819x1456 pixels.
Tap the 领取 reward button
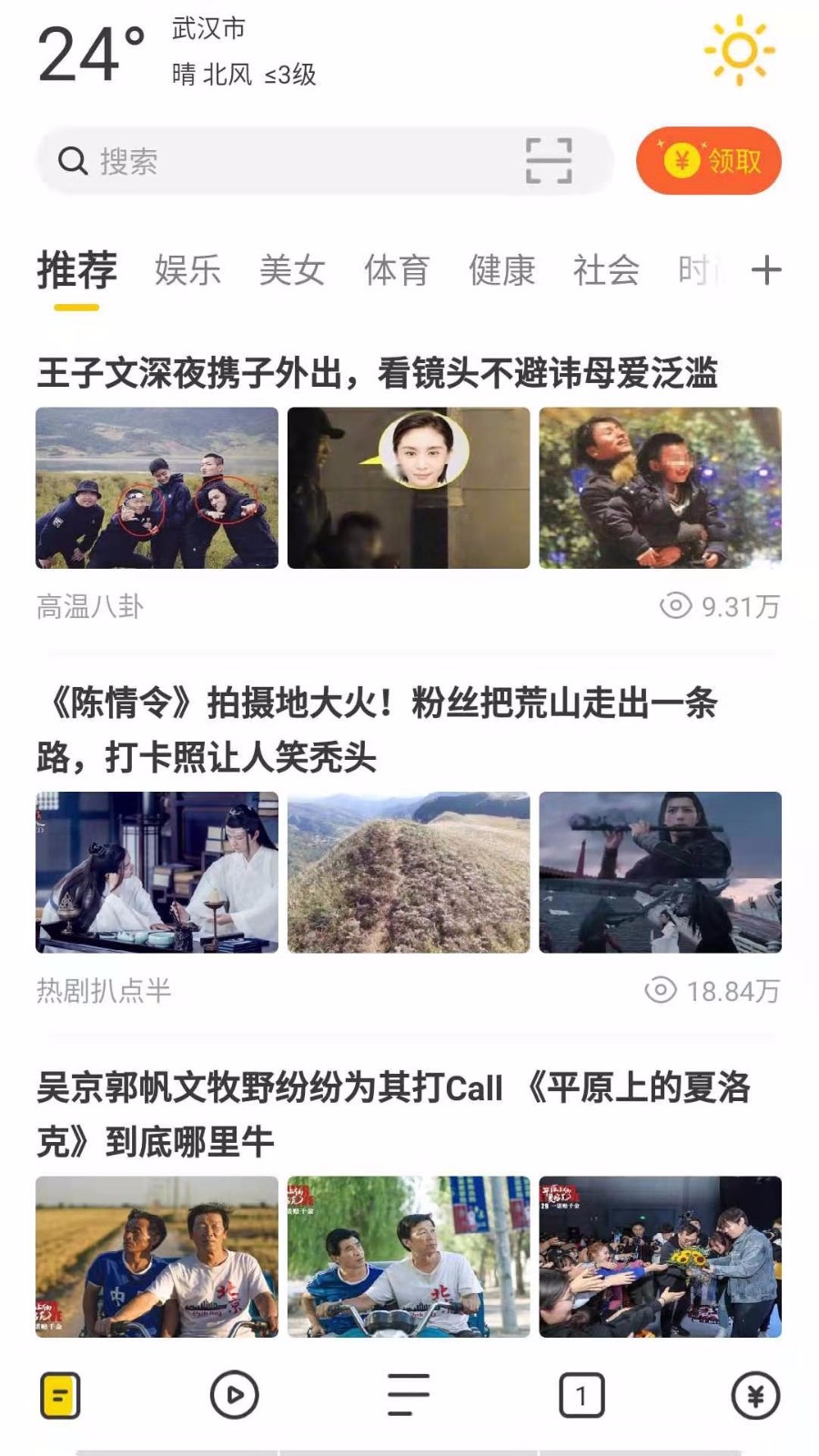pyautogui.click(x=710, y=160)
